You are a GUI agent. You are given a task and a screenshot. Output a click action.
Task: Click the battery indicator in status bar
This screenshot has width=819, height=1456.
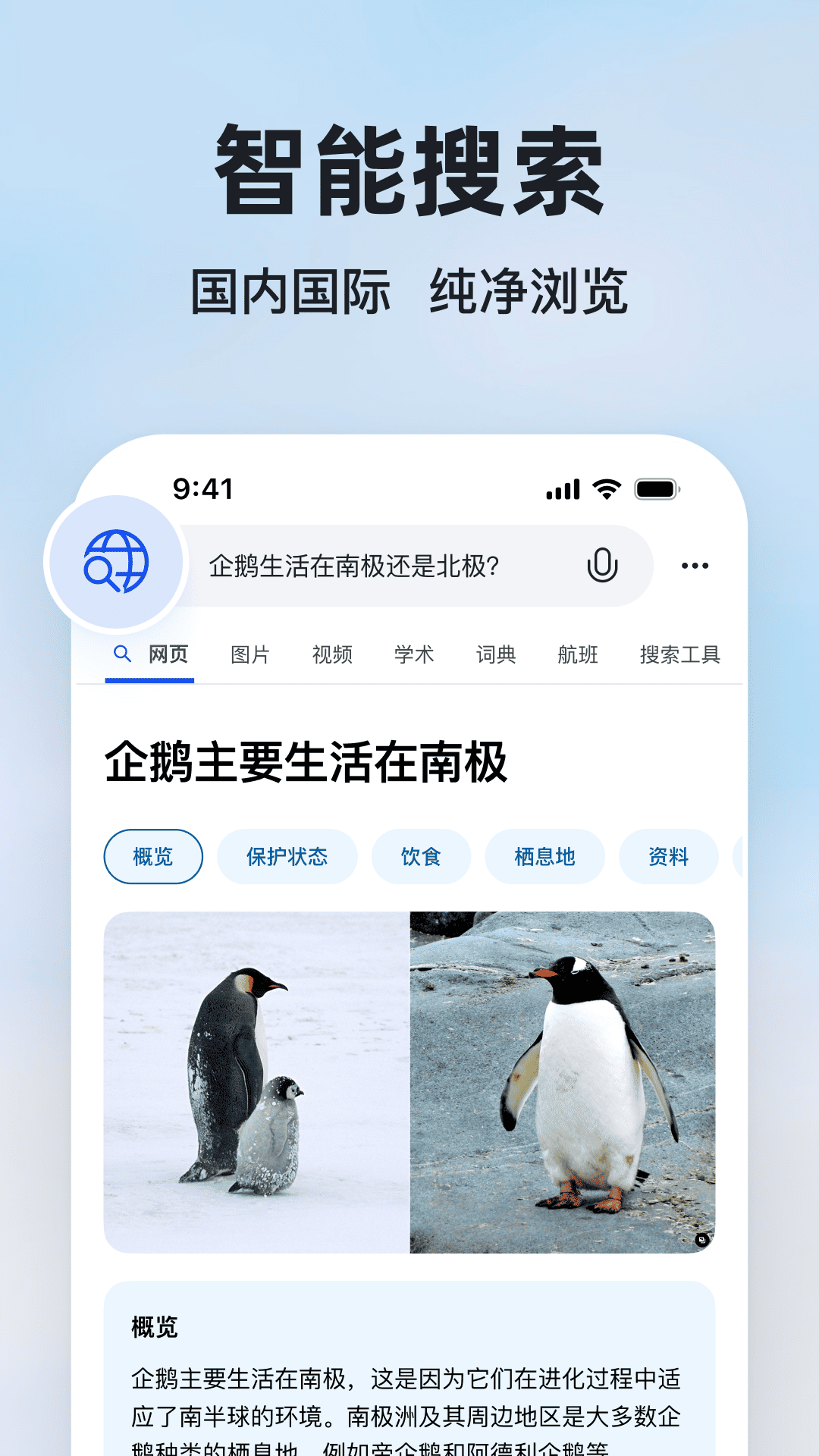657,490
